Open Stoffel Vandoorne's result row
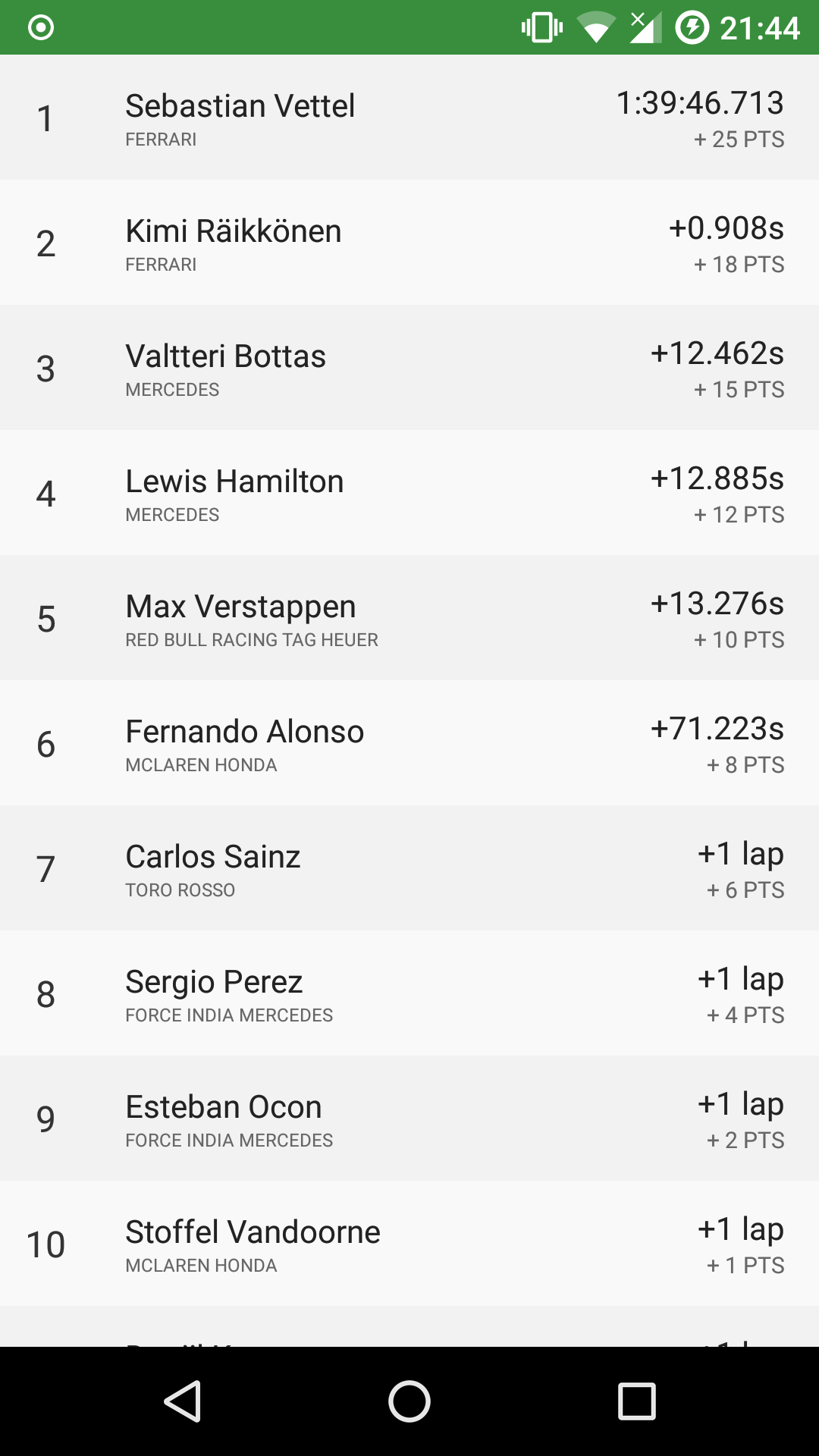819x1456 pixels. pos(409,1244)
